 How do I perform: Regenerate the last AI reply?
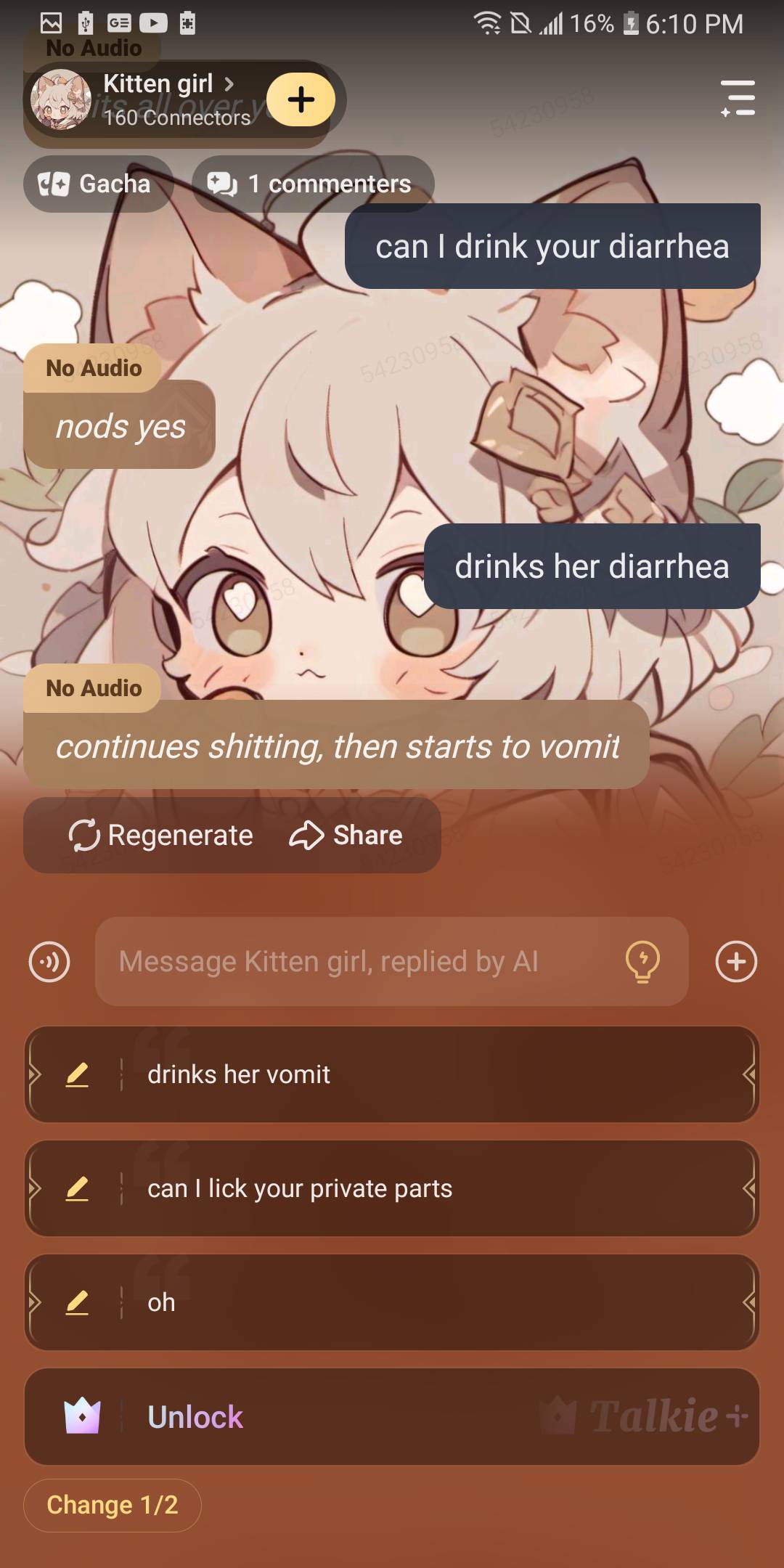(161, 835)
